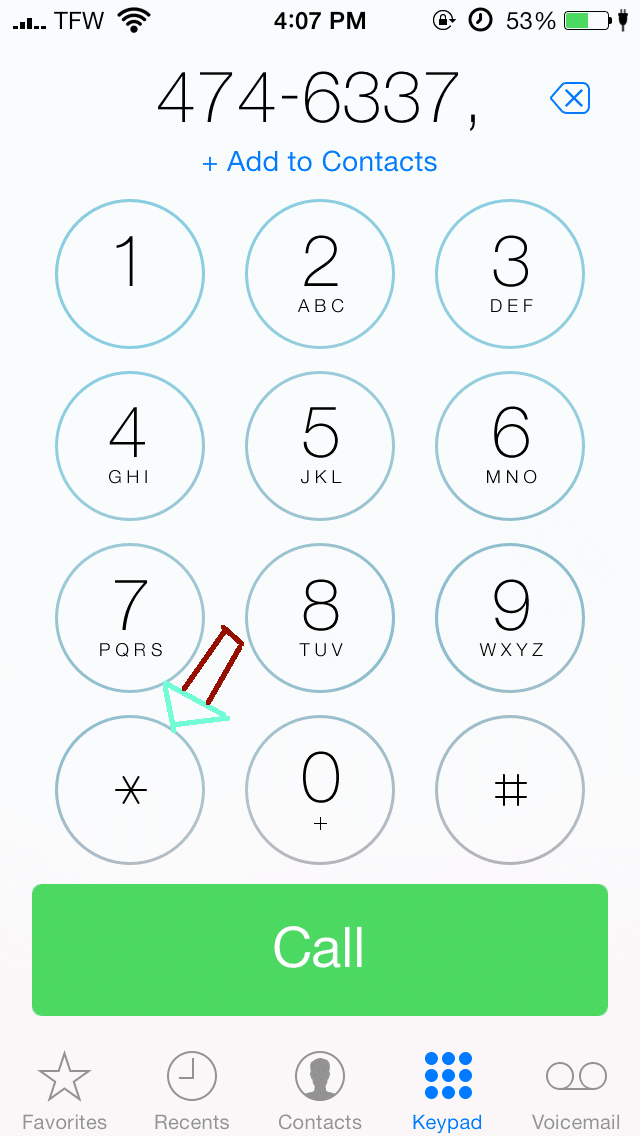Enter 8 on the keypad
Viewport: 640px width, 1136px height.
pyautogui.click(x=320, y=618)
